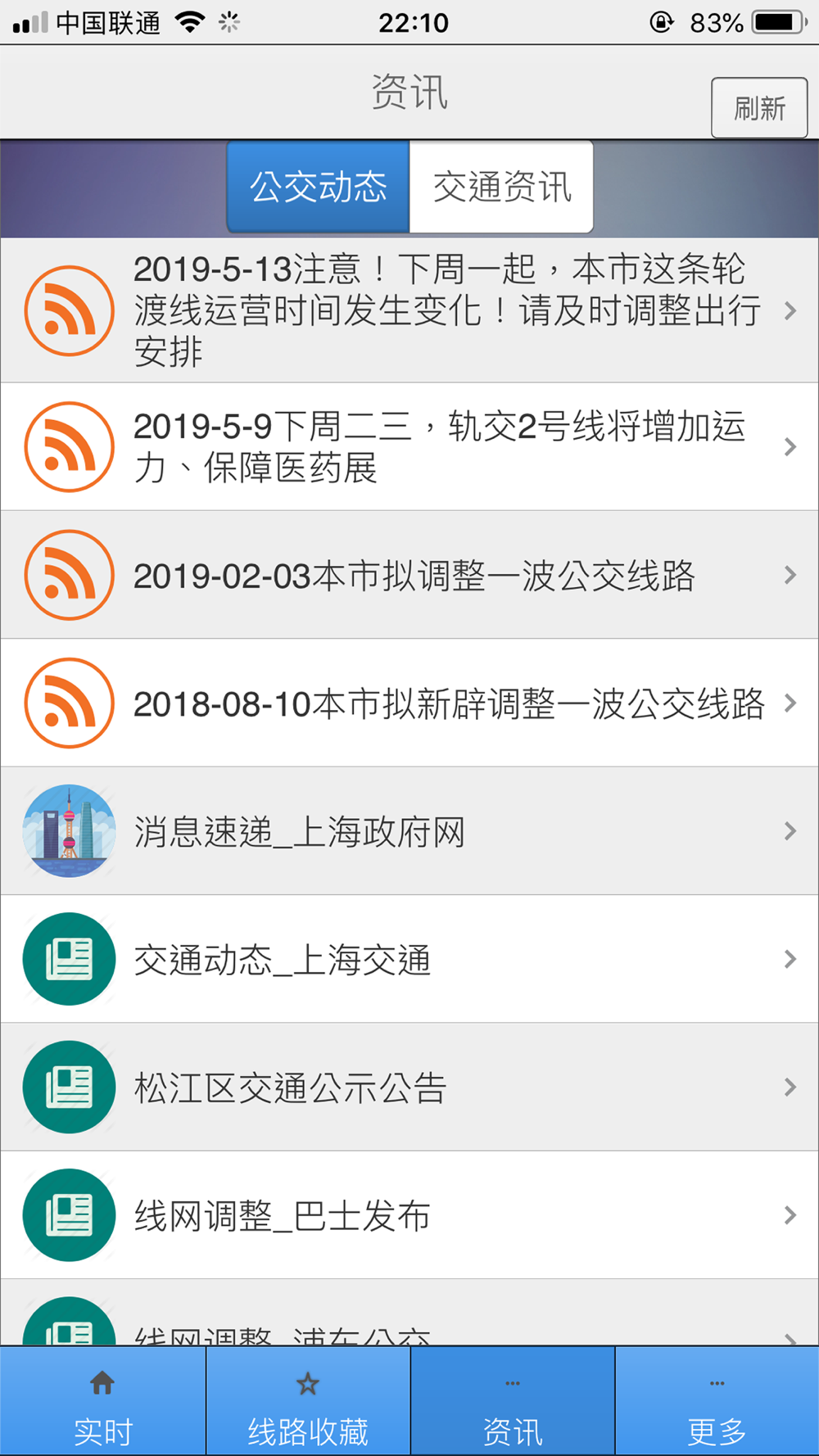Open the 更多 tab
Viewport: 819px width, 1456px height.
click(717, 1401)
